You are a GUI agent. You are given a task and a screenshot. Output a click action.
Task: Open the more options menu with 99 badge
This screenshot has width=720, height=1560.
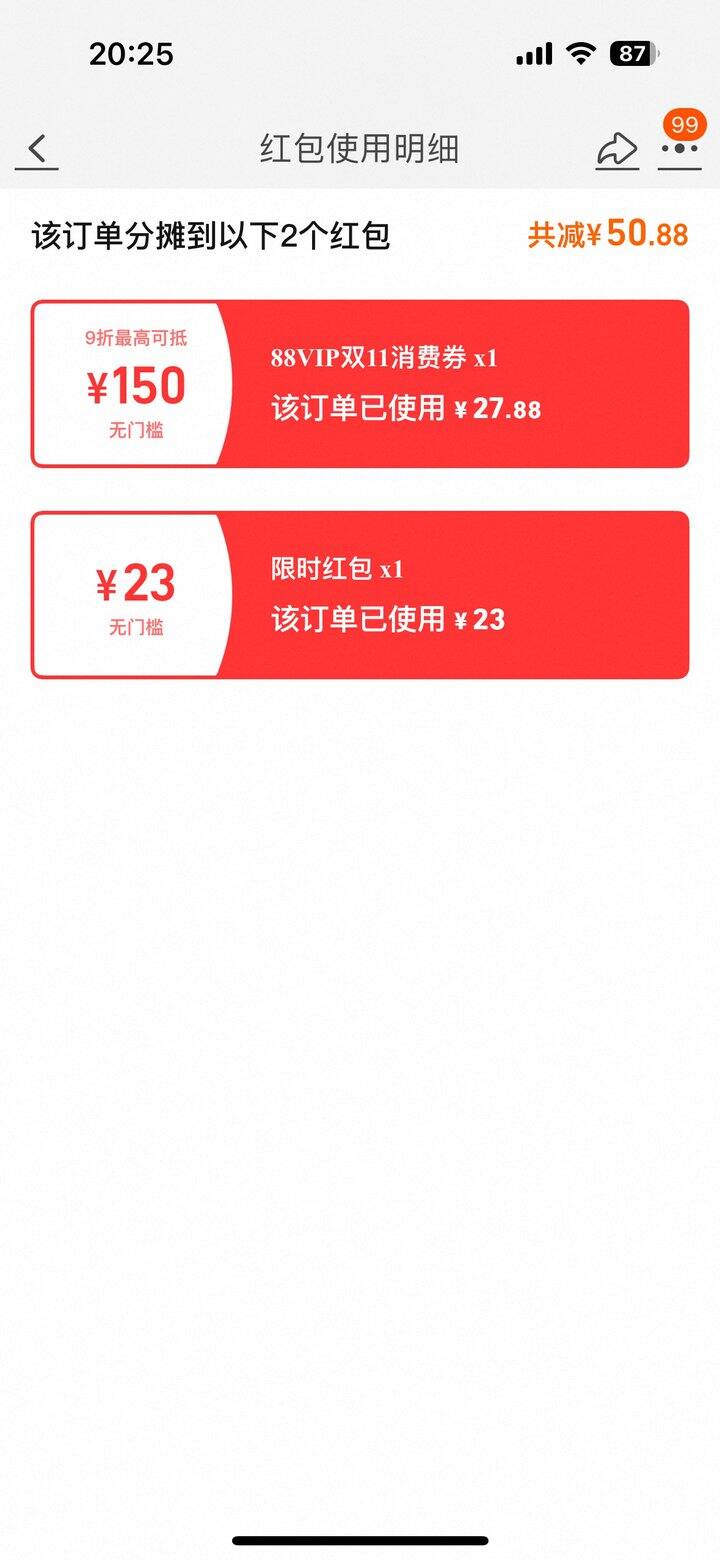point(680,148)
